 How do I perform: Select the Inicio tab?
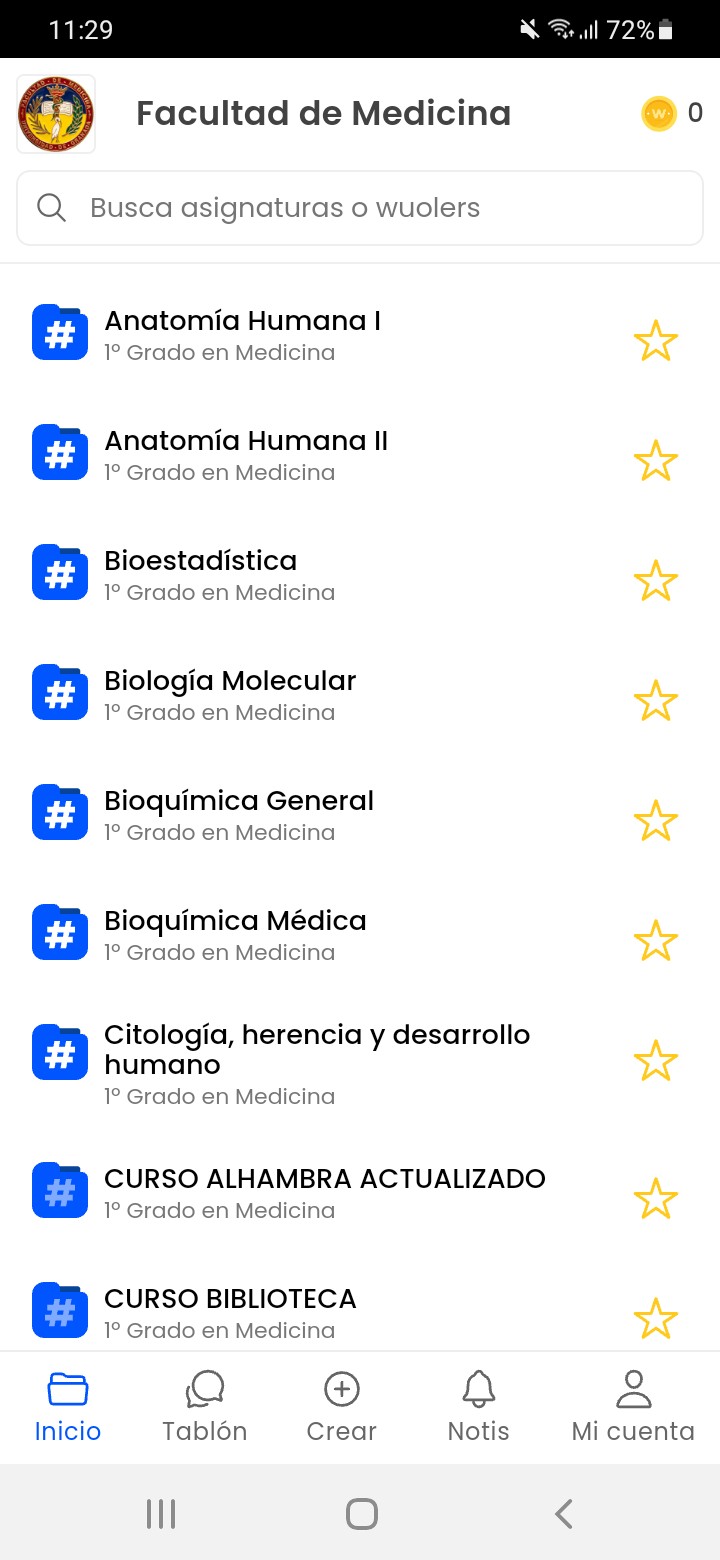coord(68,1407)
